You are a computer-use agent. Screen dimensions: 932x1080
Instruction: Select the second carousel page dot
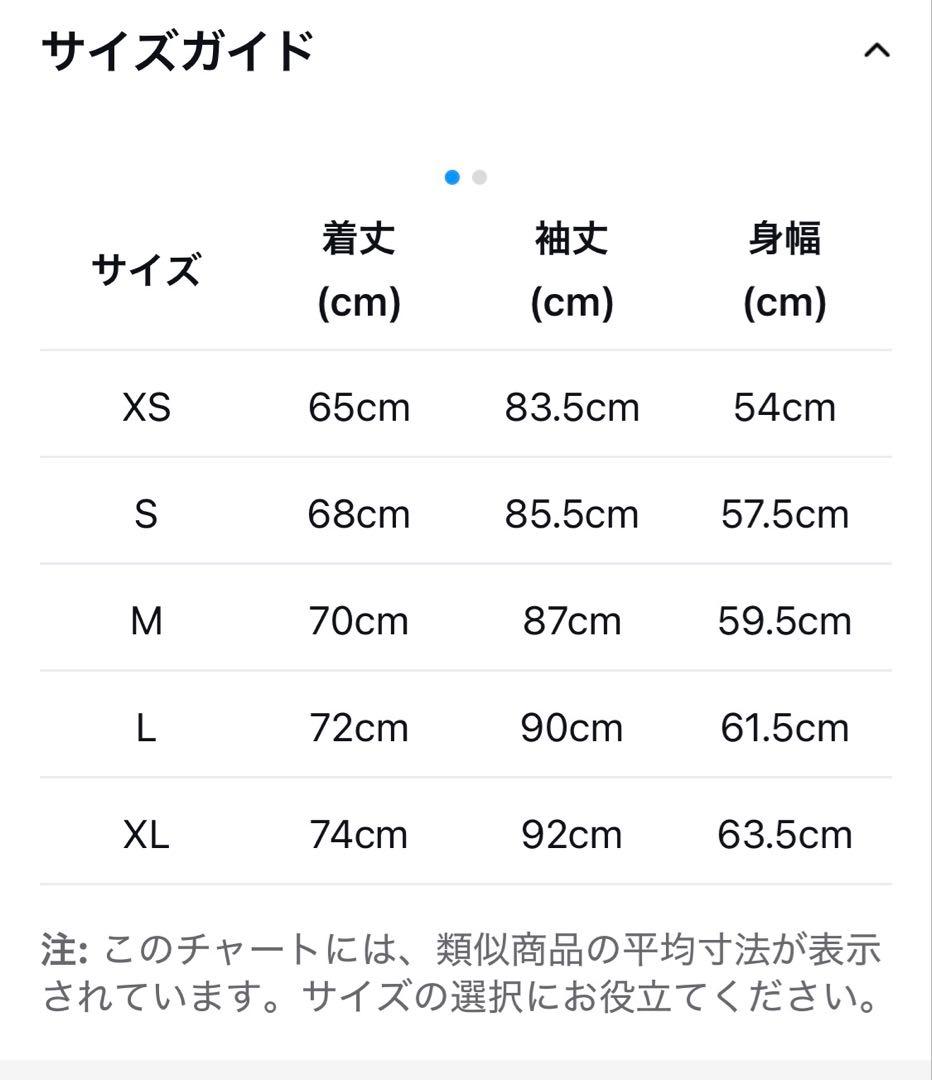[x=480, y=177]
